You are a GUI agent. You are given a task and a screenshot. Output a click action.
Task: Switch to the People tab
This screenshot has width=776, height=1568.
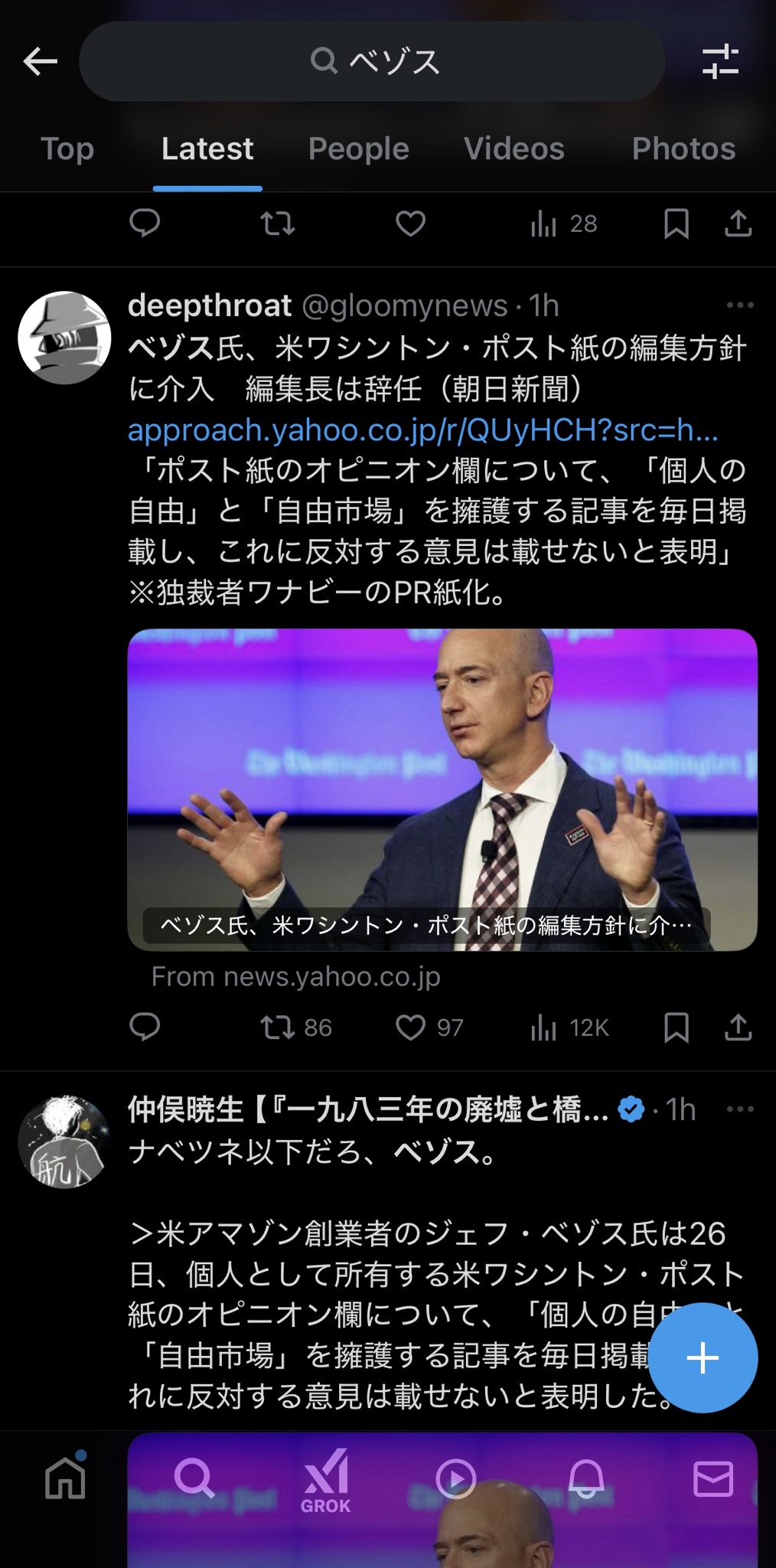358,149
